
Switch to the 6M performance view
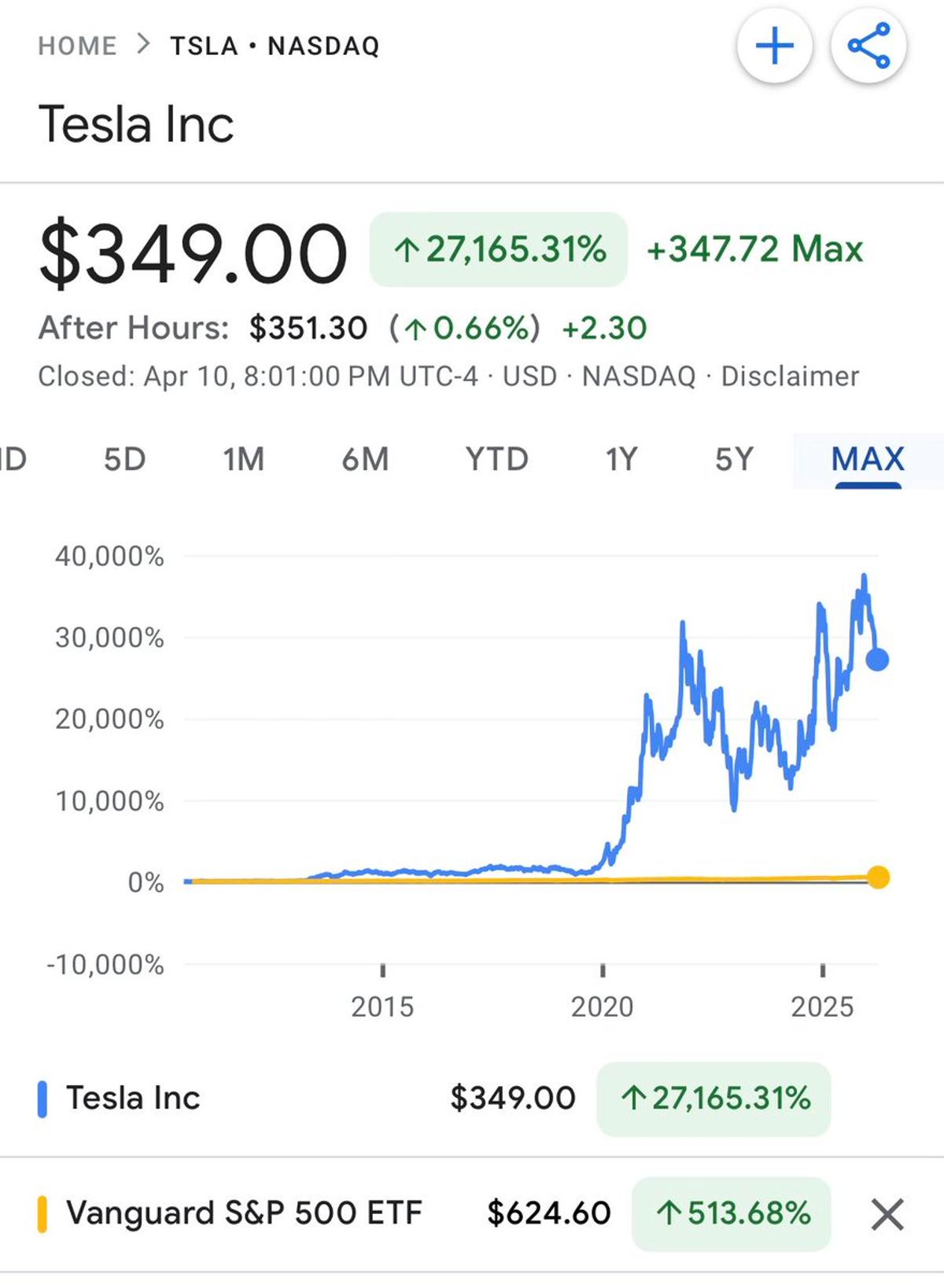366,458
